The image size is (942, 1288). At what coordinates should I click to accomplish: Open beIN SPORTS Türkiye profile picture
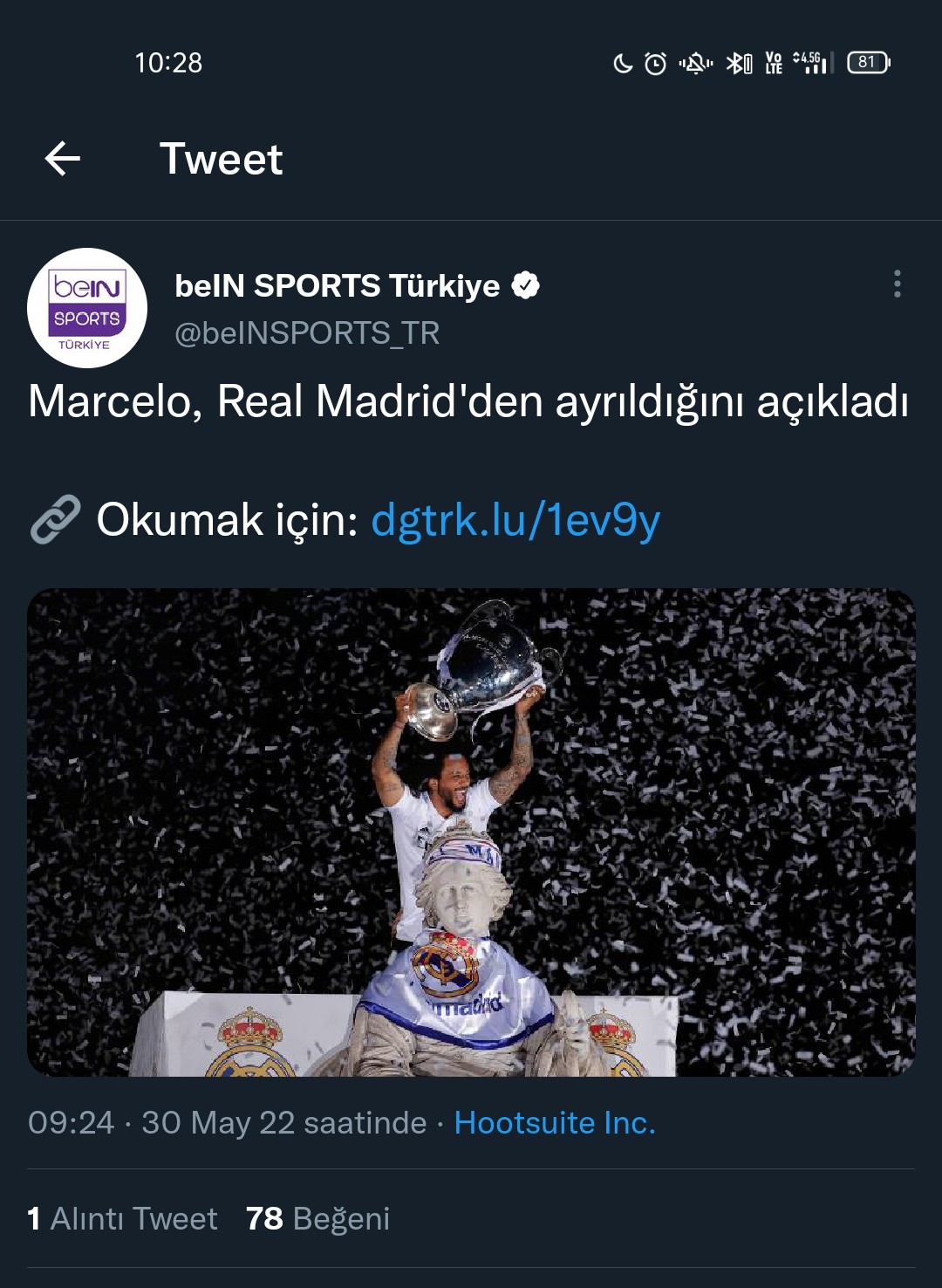point(86,308)
